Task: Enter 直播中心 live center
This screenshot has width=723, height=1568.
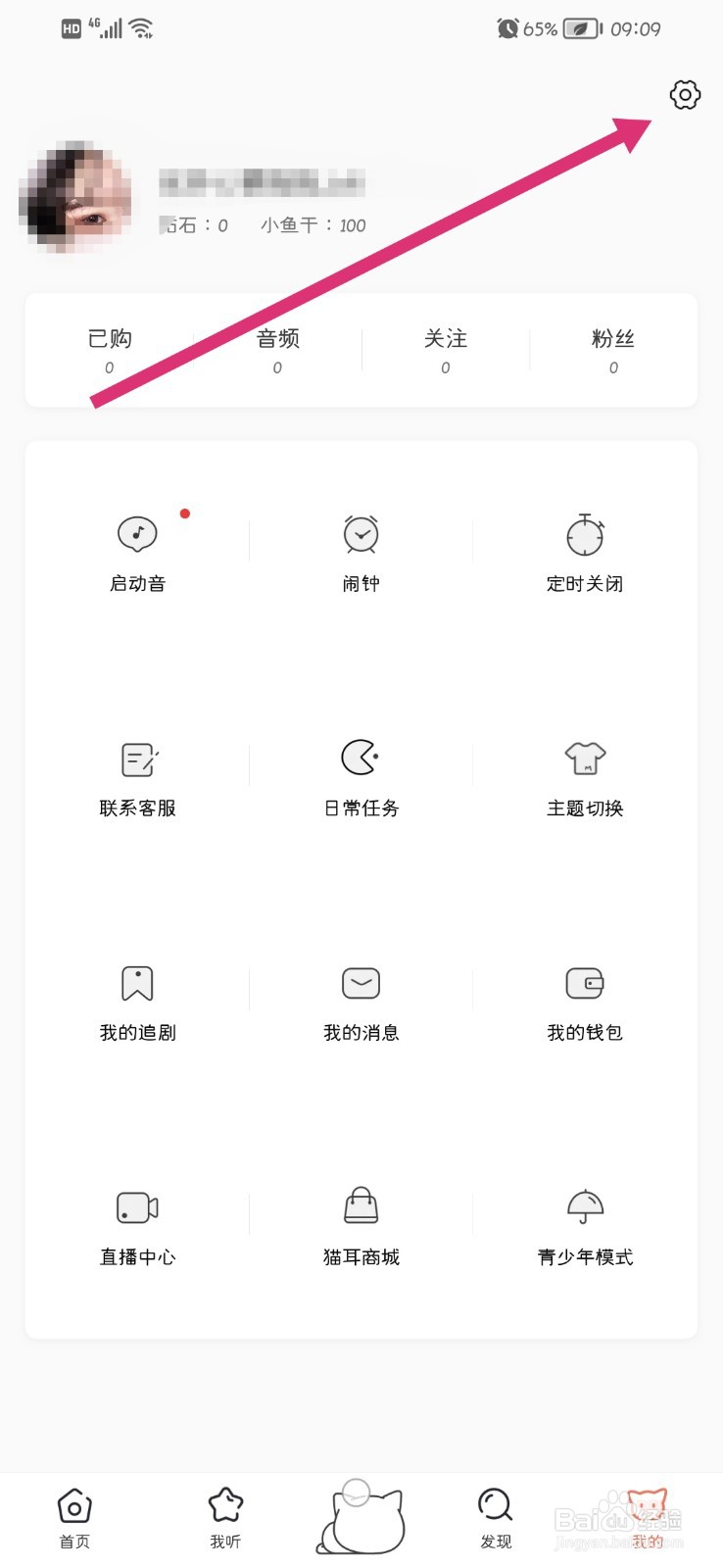Action: click(x=137, y=1226)
